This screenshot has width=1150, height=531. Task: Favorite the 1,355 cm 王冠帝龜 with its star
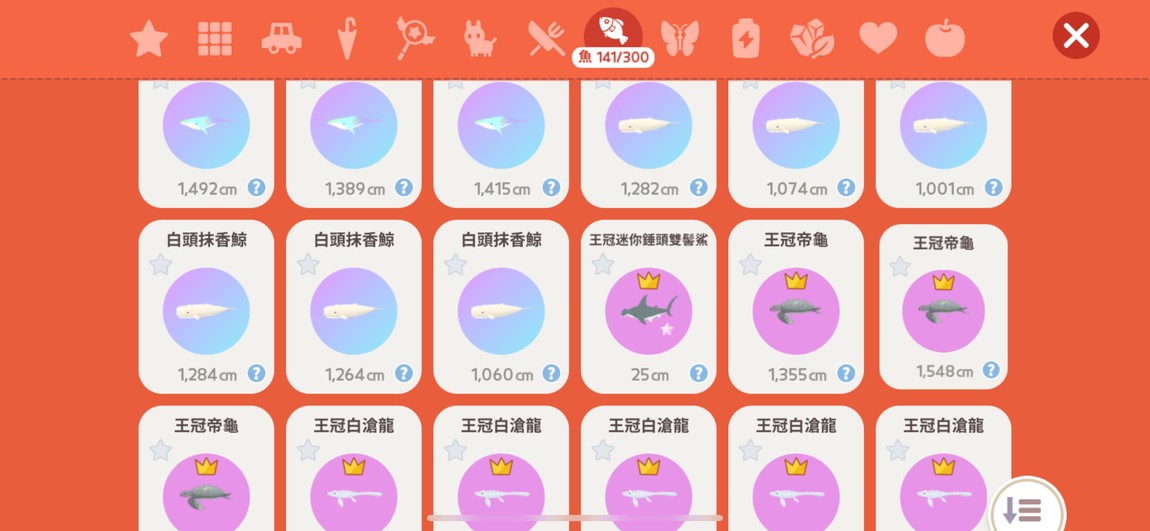750,264
